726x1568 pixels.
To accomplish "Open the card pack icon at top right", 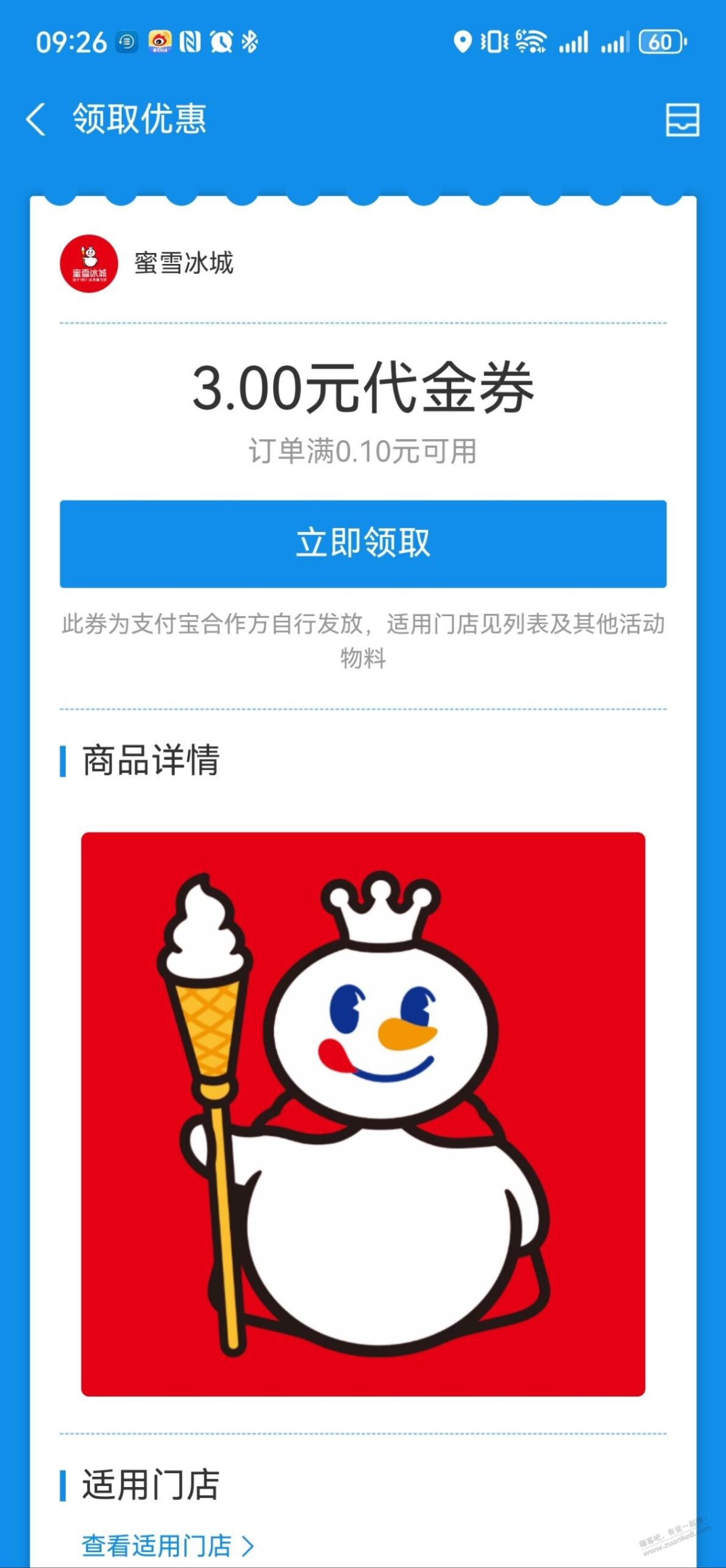I will (684, 119).
